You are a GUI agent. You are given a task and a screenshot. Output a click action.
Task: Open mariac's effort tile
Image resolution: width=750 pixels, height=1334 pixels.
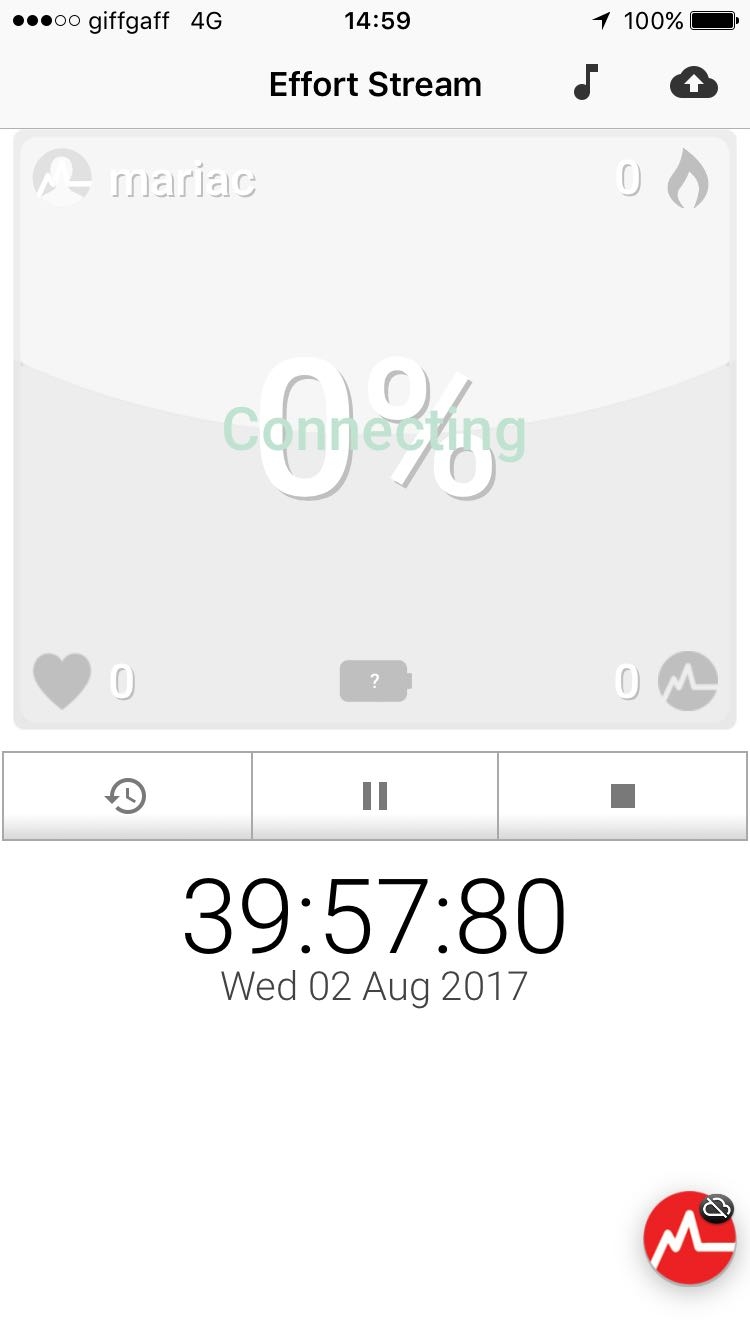pos(375,430)
